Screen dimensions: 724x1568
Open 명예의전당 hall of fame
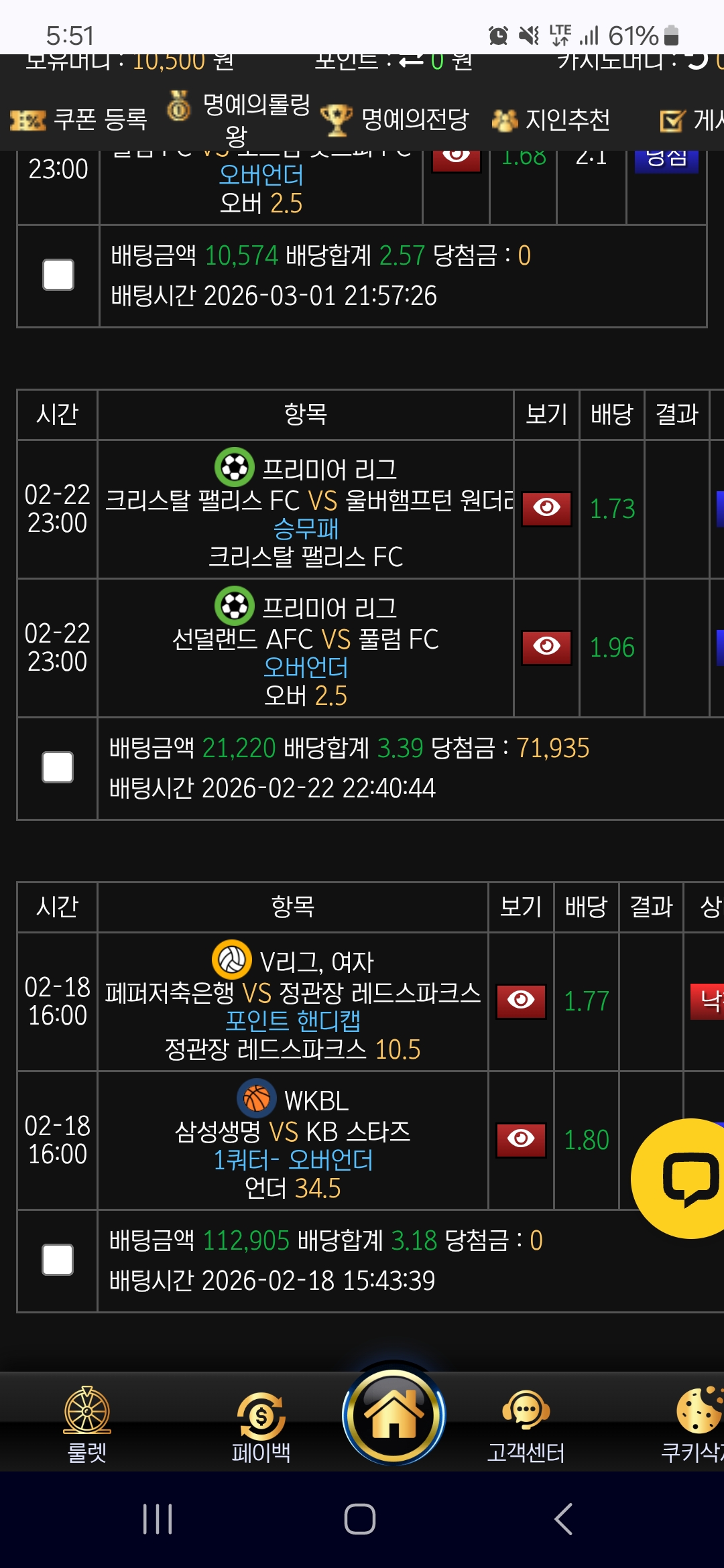(396, 120)
